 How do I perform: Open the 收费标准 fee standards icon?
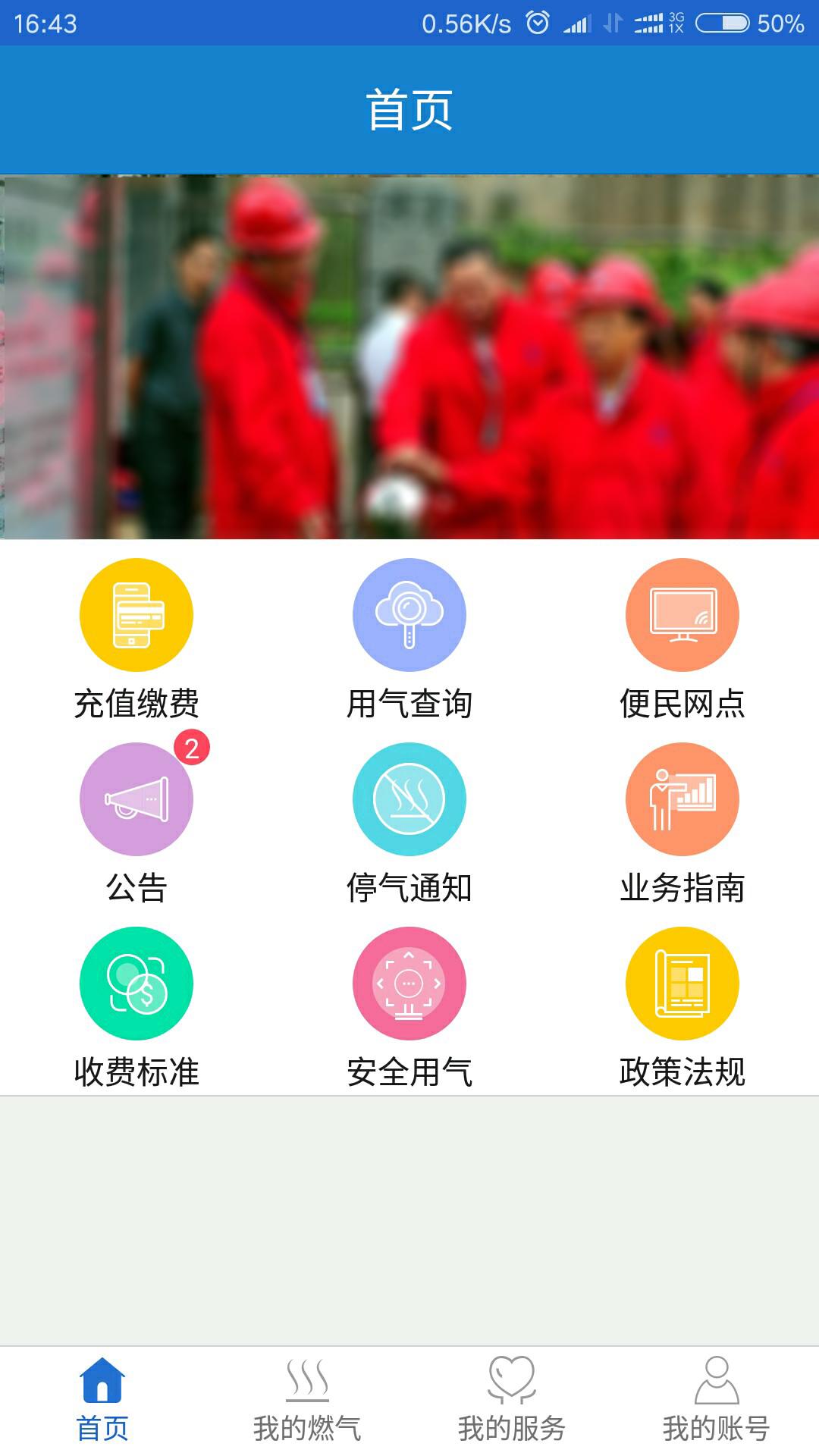135,982
